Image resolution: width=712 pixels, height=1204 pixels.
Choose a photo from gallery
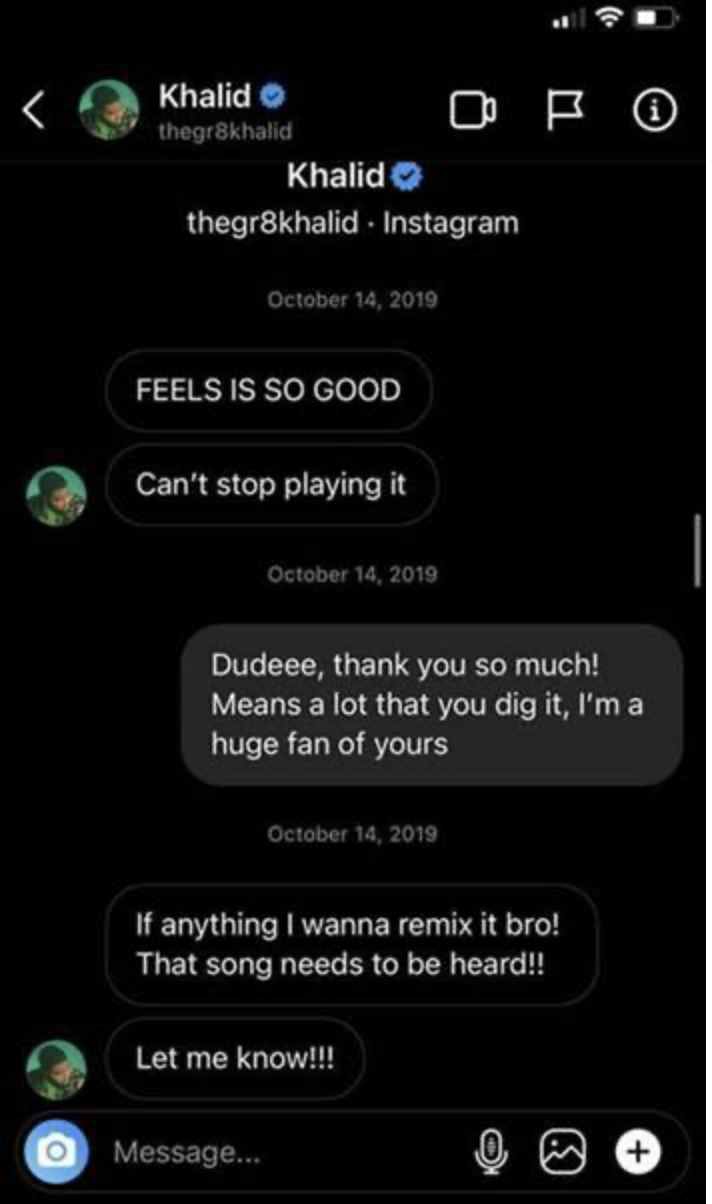[x=561, y=1153]
